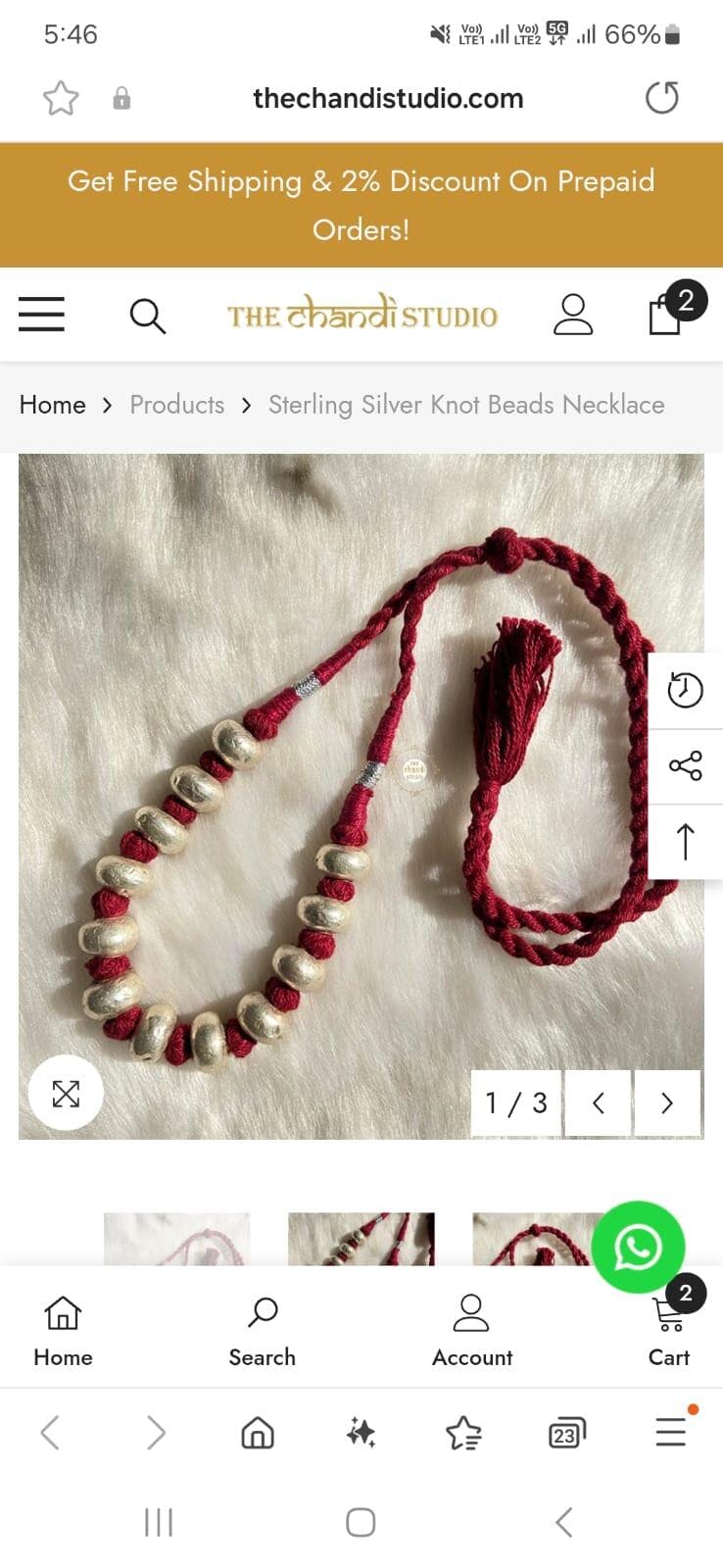The height and width of the screenshot is (1568, 723).
Task: Go to Home breadcrumb link
Action: pyautogui.click(x=53, y=405)
